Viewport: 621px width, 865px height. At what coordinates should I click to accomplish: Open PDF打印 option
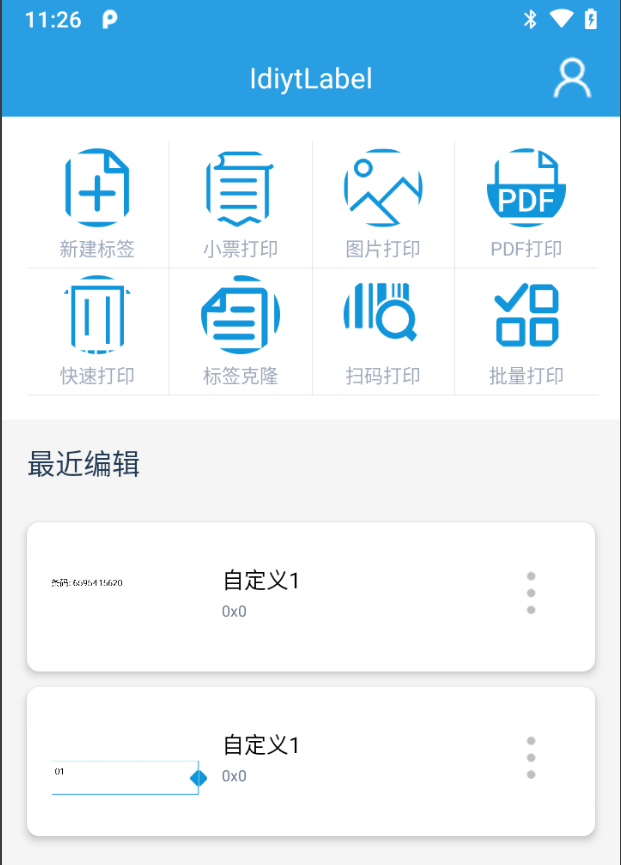click(526, 204)
